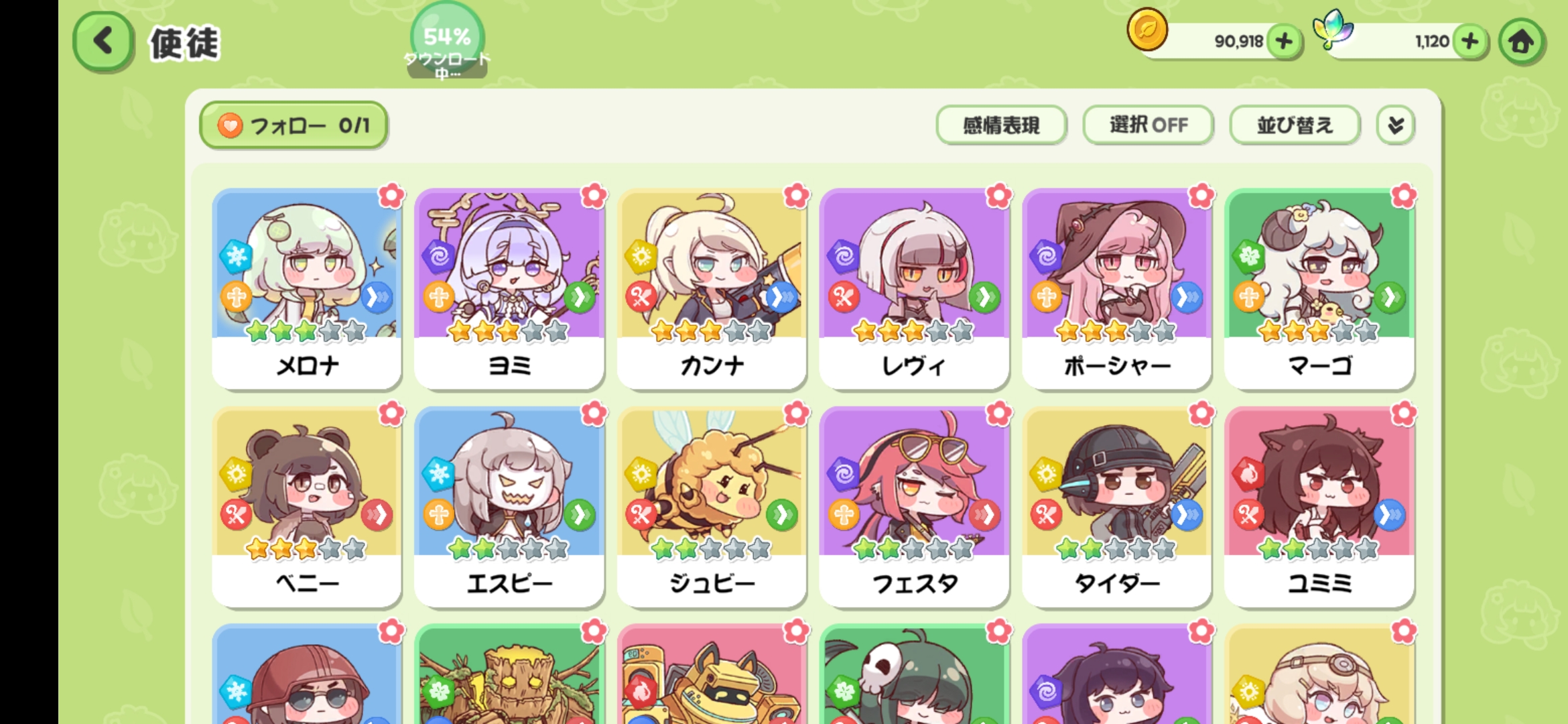The width and height of the screenshot is (1568, 724).
Task: Tap the ユミミ character card
Action: [1319, 506]
